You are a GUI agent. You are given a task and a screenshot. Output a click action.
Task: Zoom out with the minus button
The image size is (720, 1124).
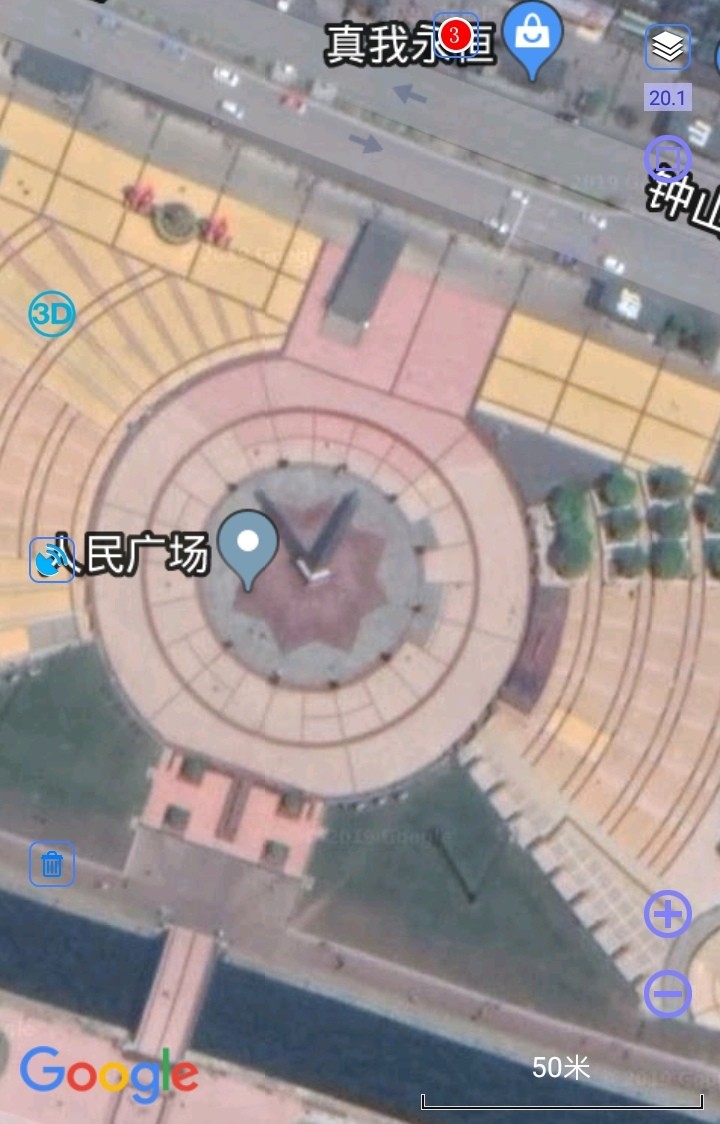click(x=668, y=993)
